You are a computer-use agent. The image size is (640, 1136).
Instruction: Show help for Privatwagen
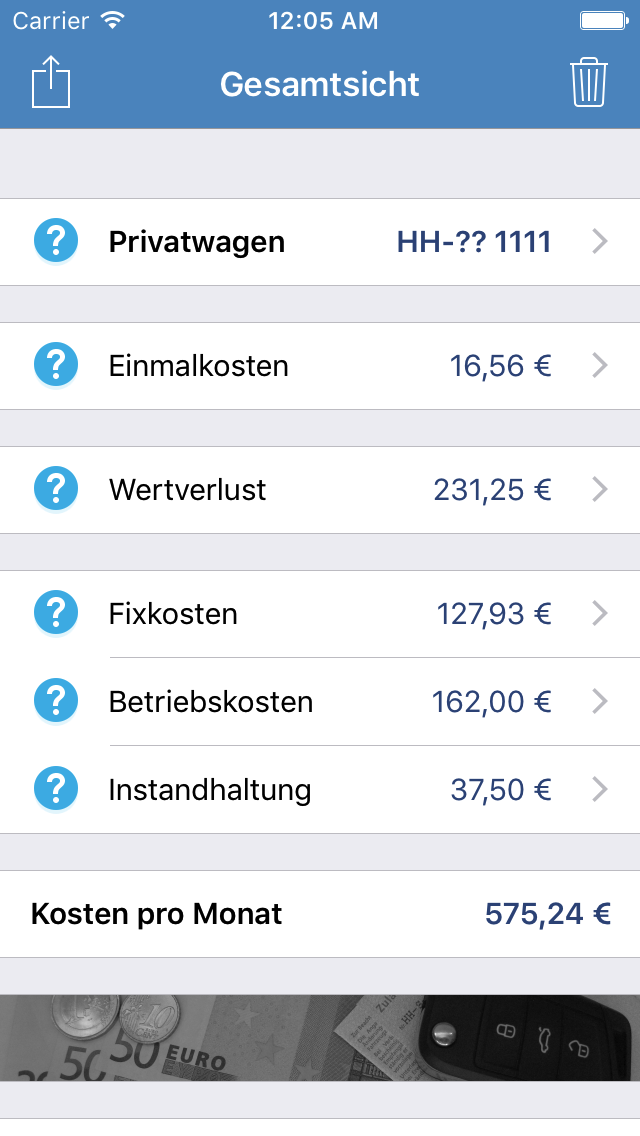56,241
